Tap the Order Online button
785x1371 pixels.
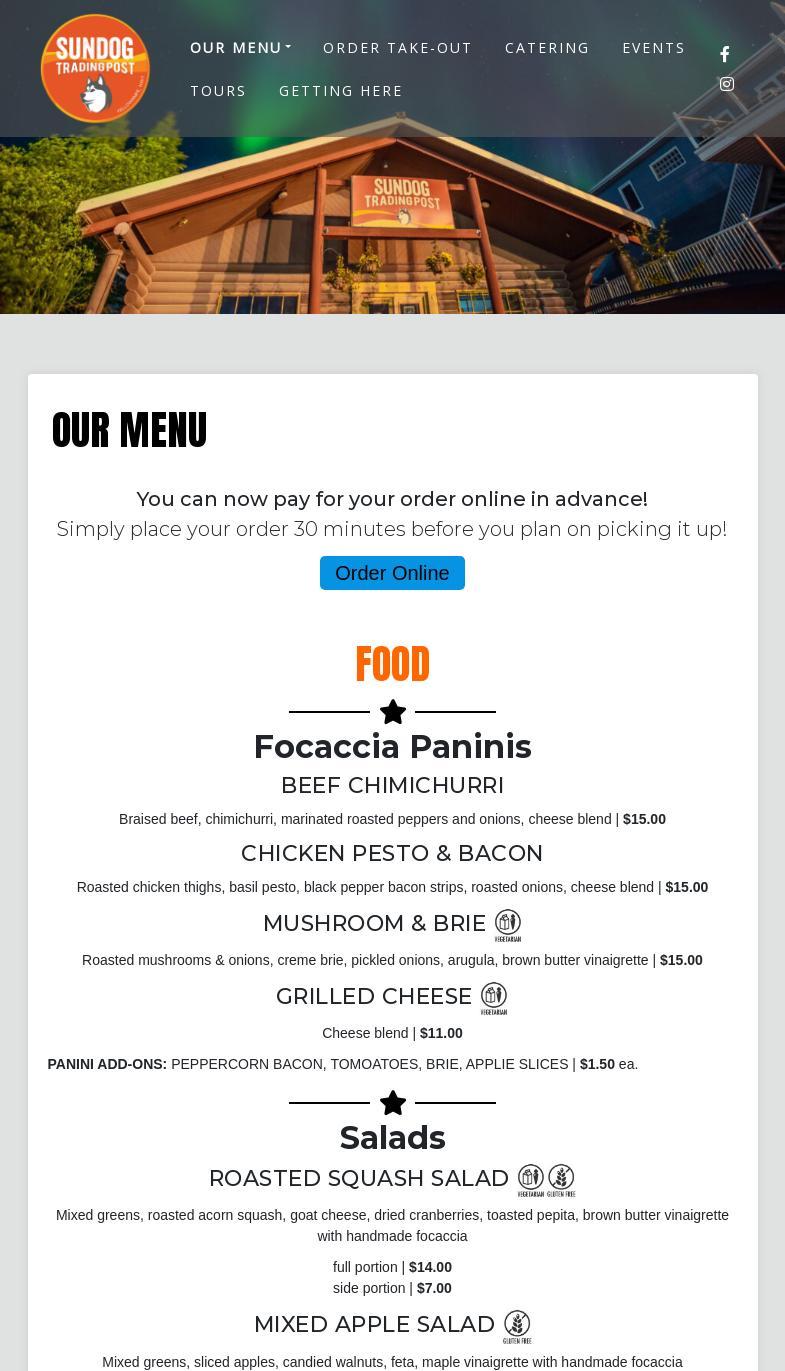click(392, 573)
